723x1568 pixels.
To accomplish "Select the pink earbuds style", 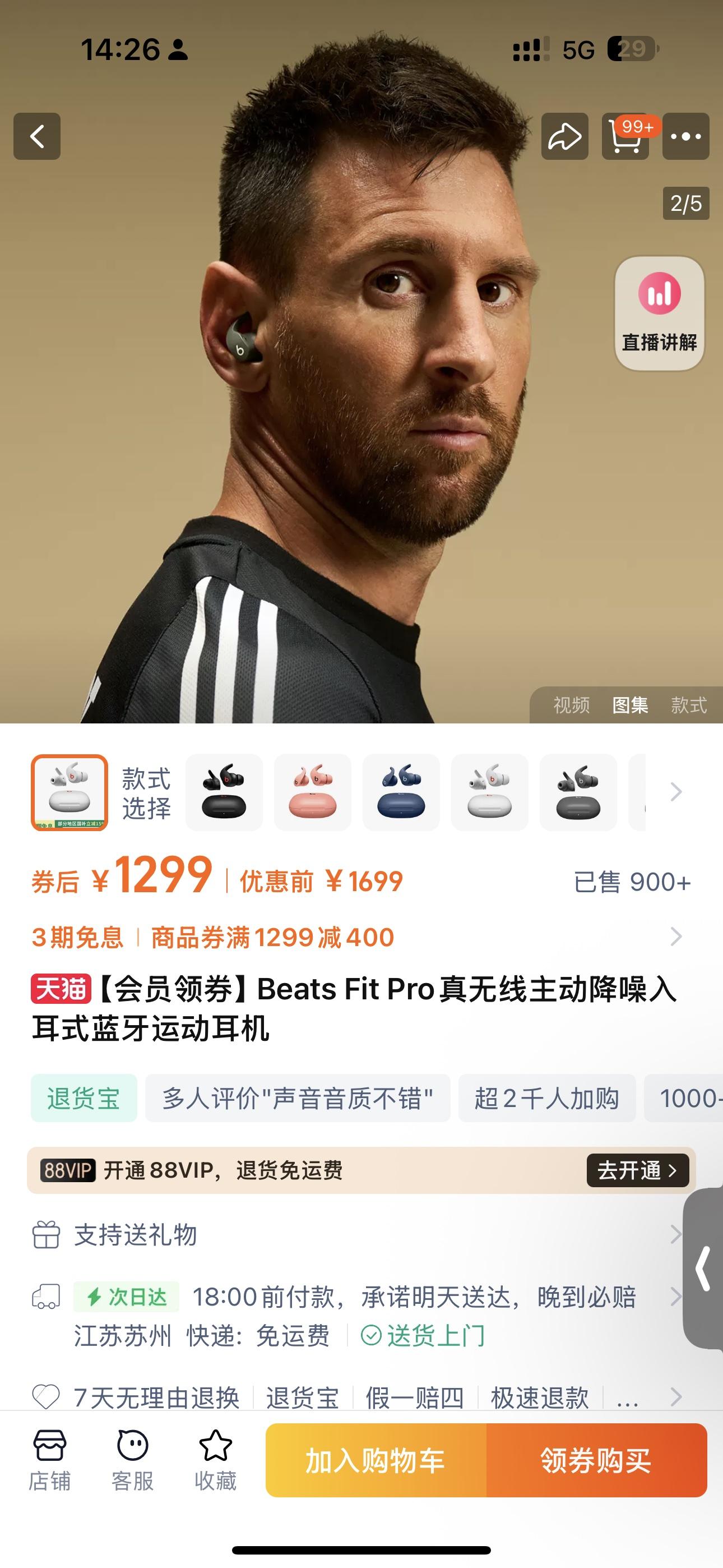I will click(312, 792).
